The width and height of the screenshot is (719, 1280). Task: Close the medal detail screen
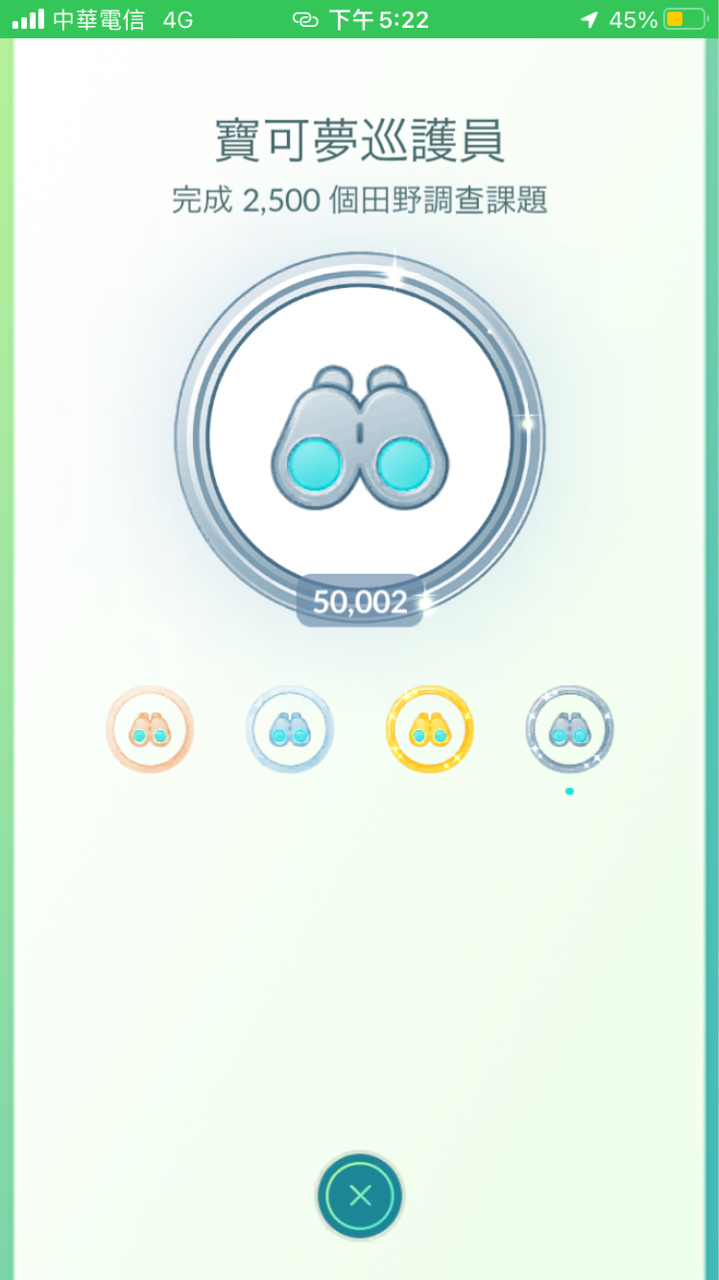click(x=360, y=1196)
